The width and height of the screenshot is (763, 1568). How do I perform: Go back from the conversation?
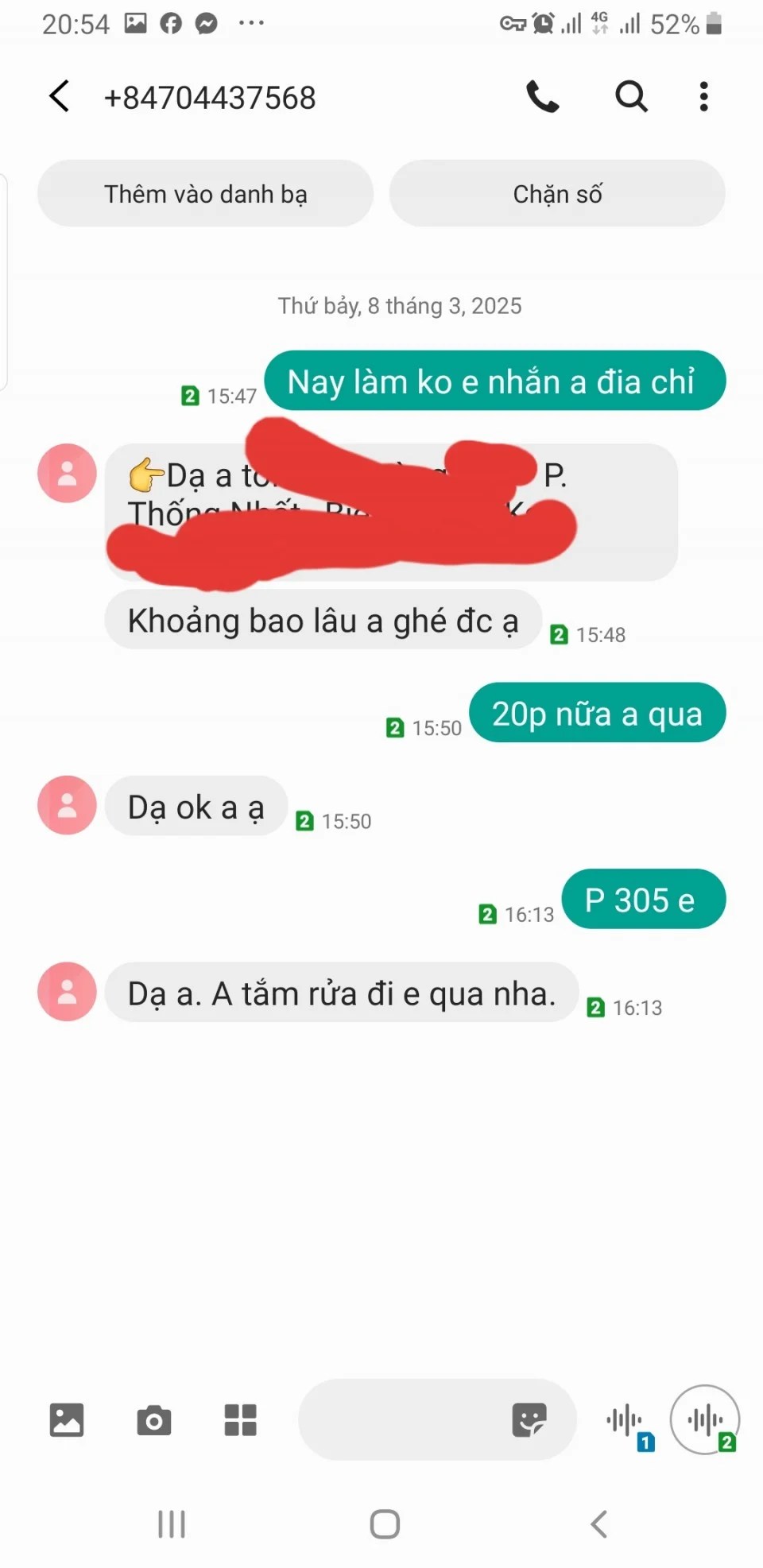coord(60,97)
